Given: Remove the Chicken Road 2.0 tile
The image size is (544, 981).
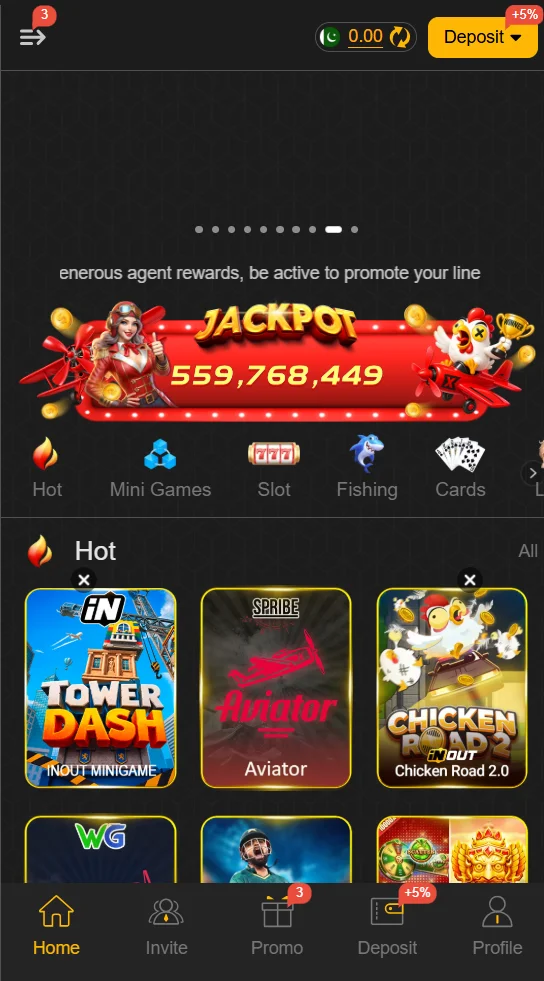Looking at the screenshot, I should click(470, 580).
